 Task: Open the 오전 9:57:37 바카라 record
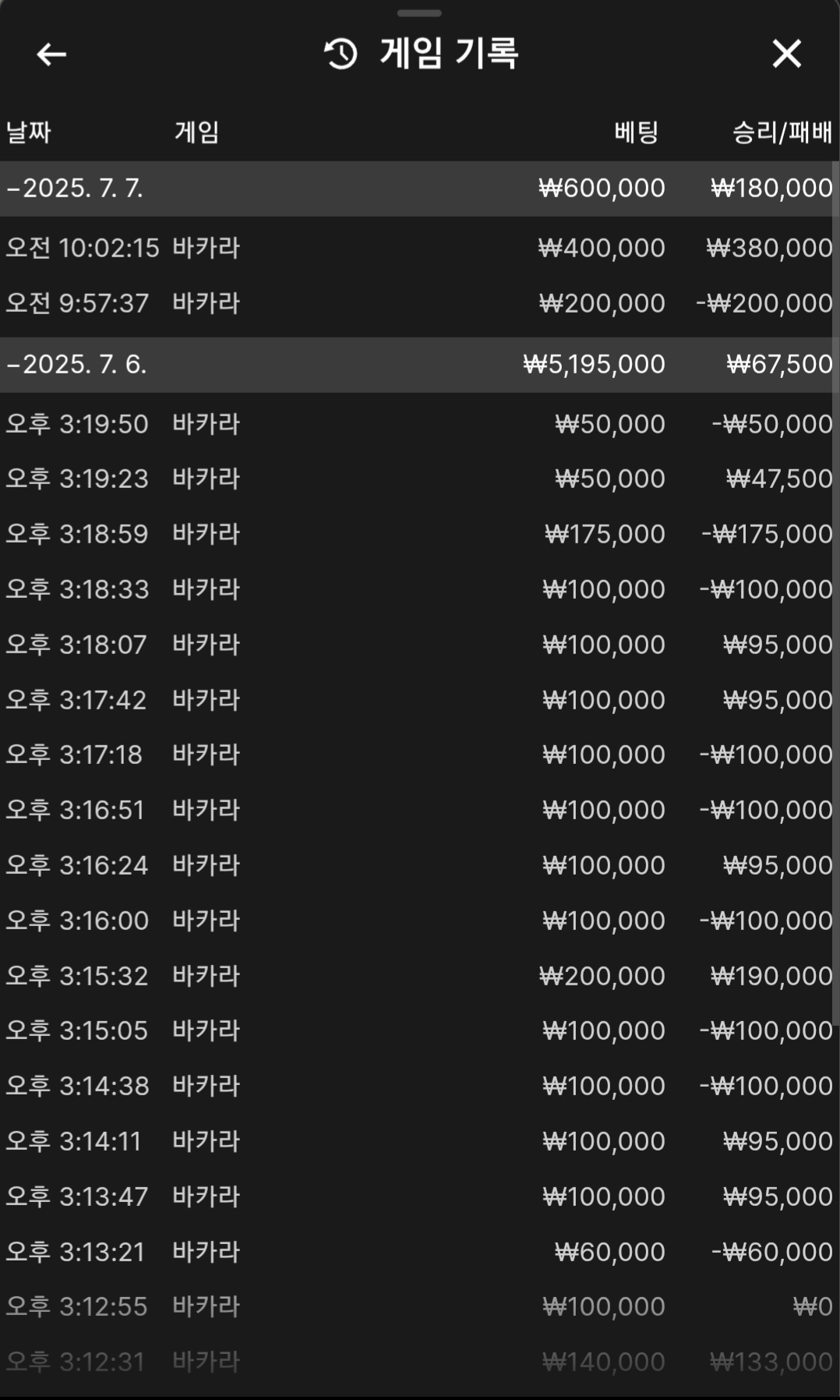coord(419,303)
